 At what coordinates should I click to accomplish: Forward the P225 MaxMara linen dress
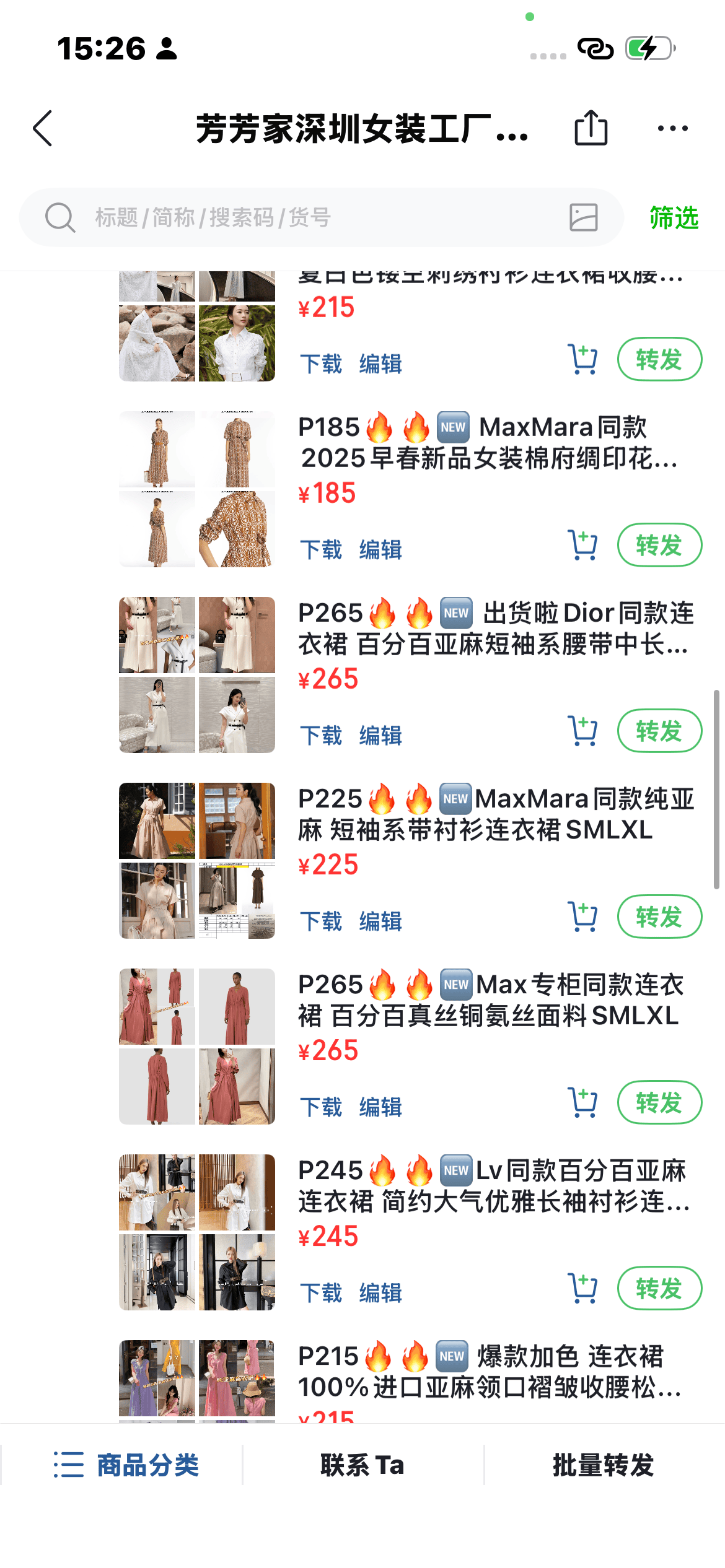coord(659,917)
